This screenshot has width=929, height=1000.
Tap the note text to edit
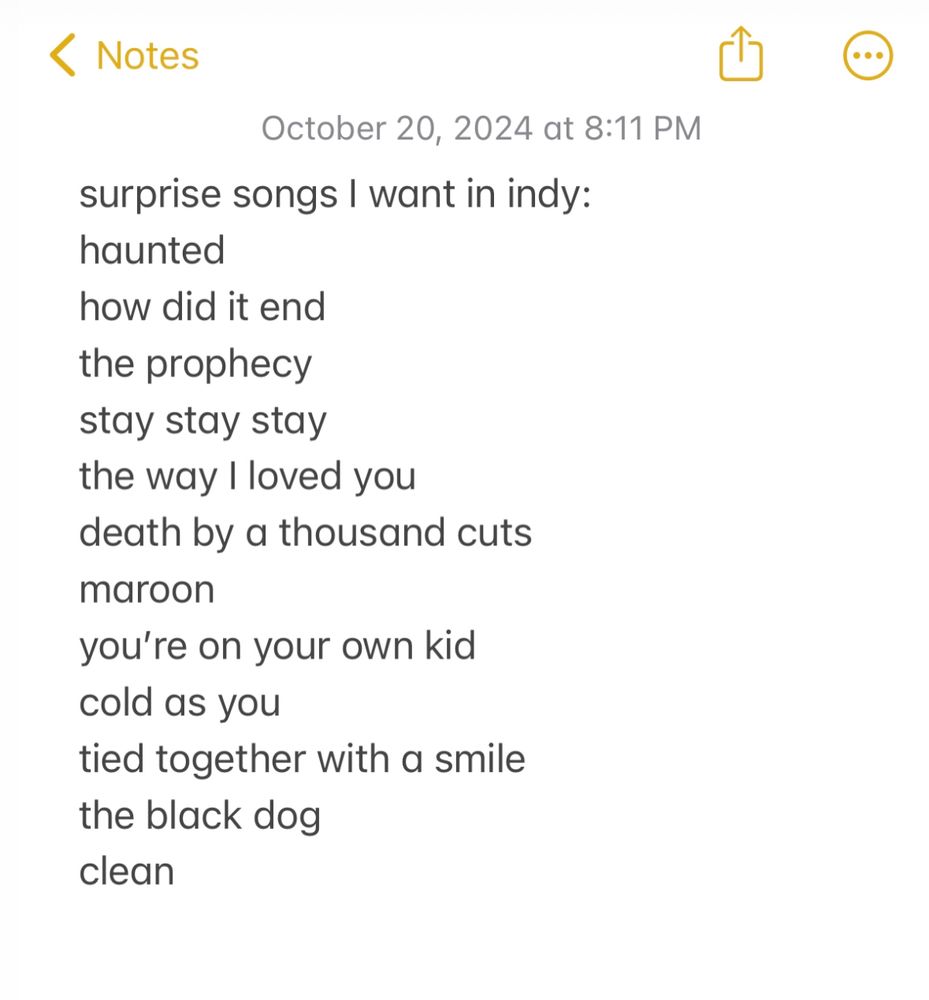click(x=300, y=530)
